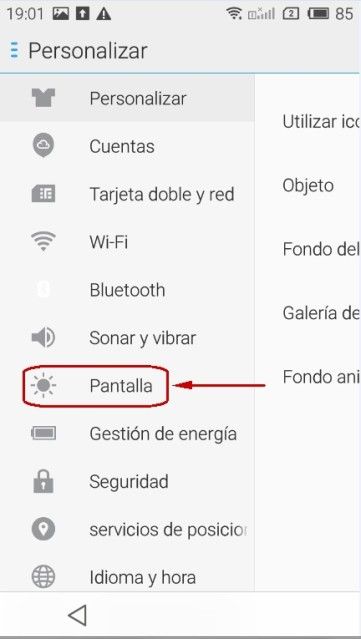The image size is (361, 639).
Task: Open Pantalla display settings
Action: point(127,386)
